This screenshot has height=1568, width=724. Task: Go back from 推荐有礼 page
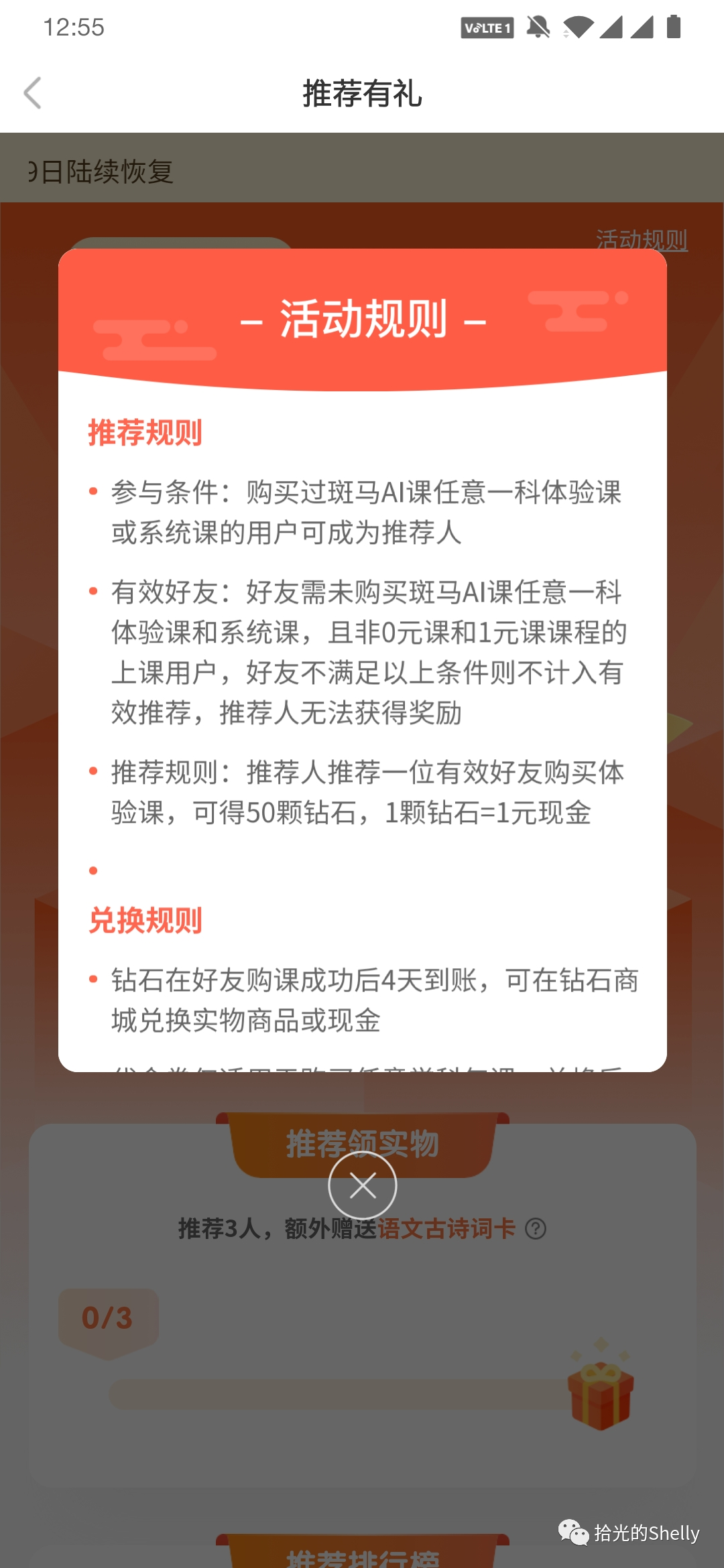coord(33,92)
